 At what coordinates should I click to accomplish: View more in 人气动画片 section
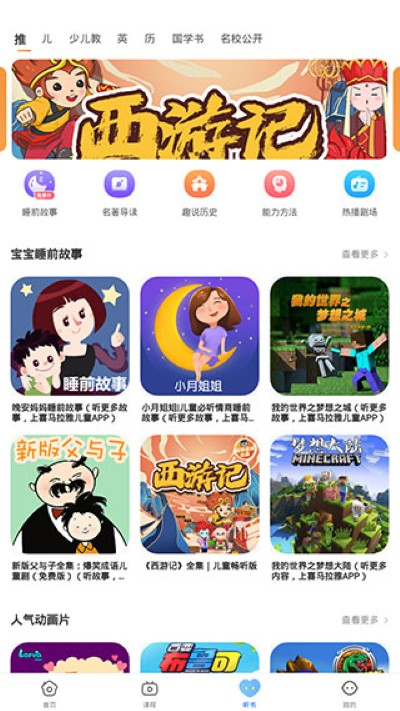[x=365, y=620]
